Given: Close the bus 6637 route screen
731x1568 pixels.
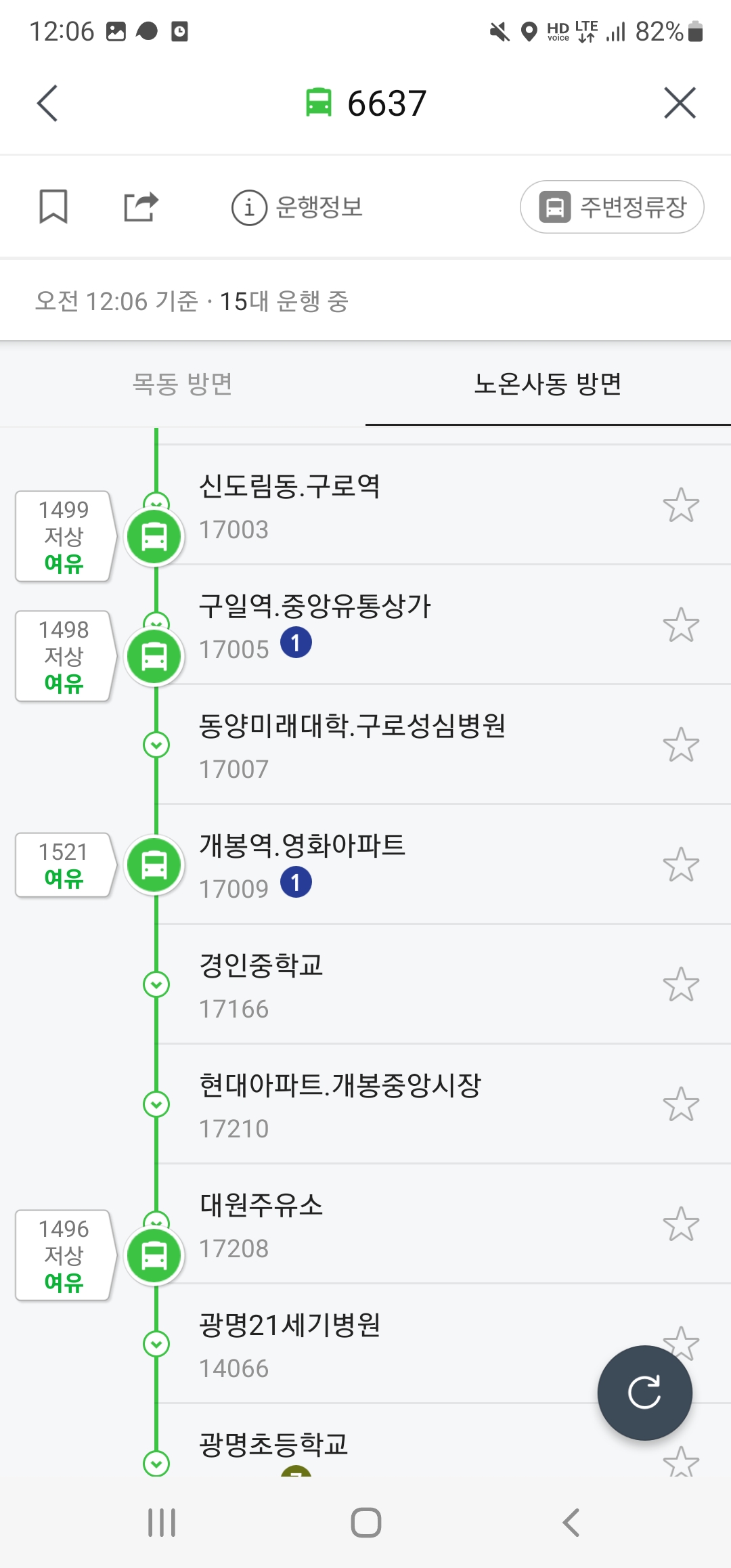Looking at the screenshot, I should tap(680, 103).
